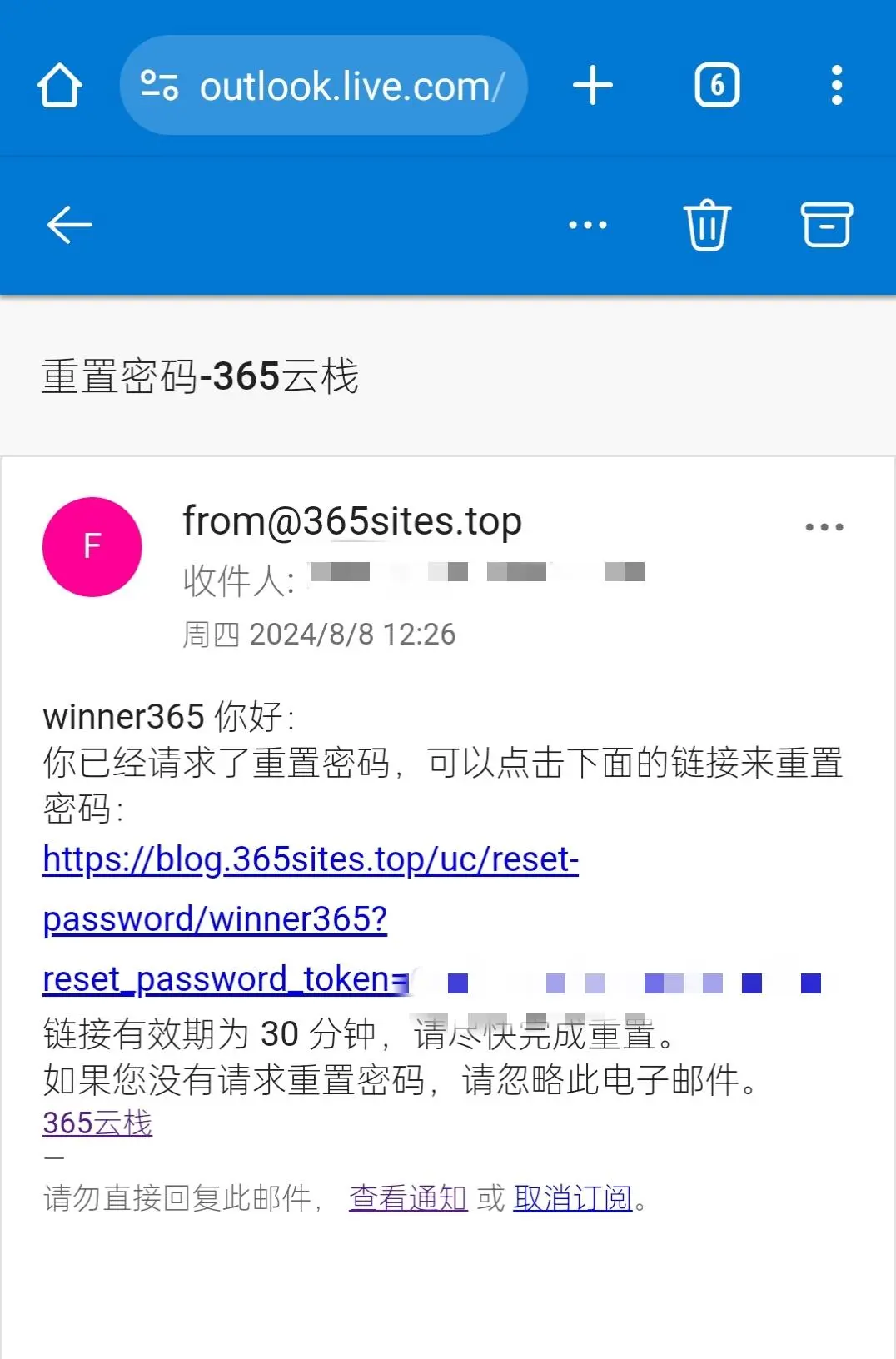Tap the 取消订阅 link
896x1359 pixels.
[572, 1198]
